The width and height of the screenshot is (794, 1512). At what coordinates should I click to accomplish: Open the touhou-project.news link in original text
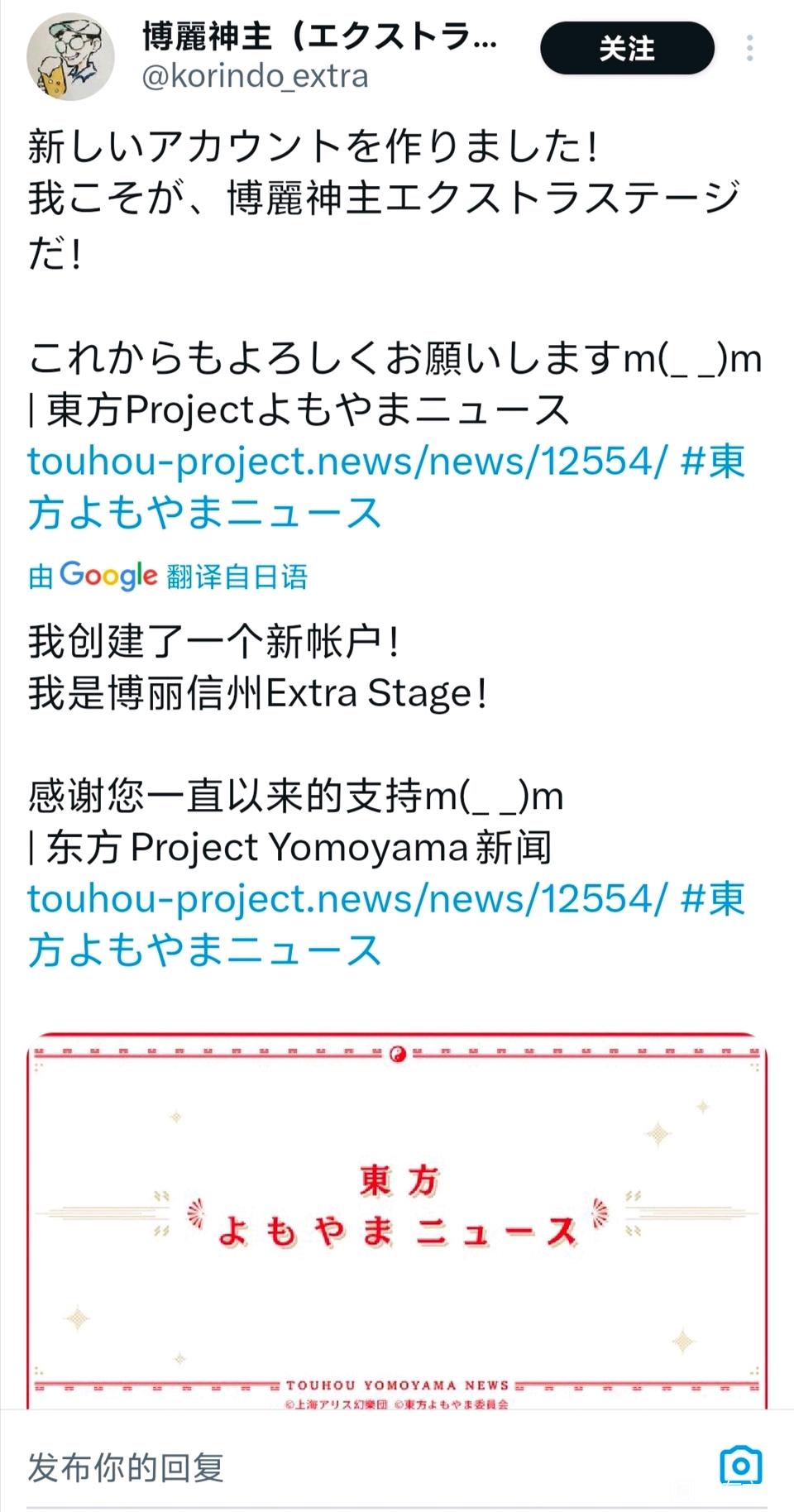346,461
